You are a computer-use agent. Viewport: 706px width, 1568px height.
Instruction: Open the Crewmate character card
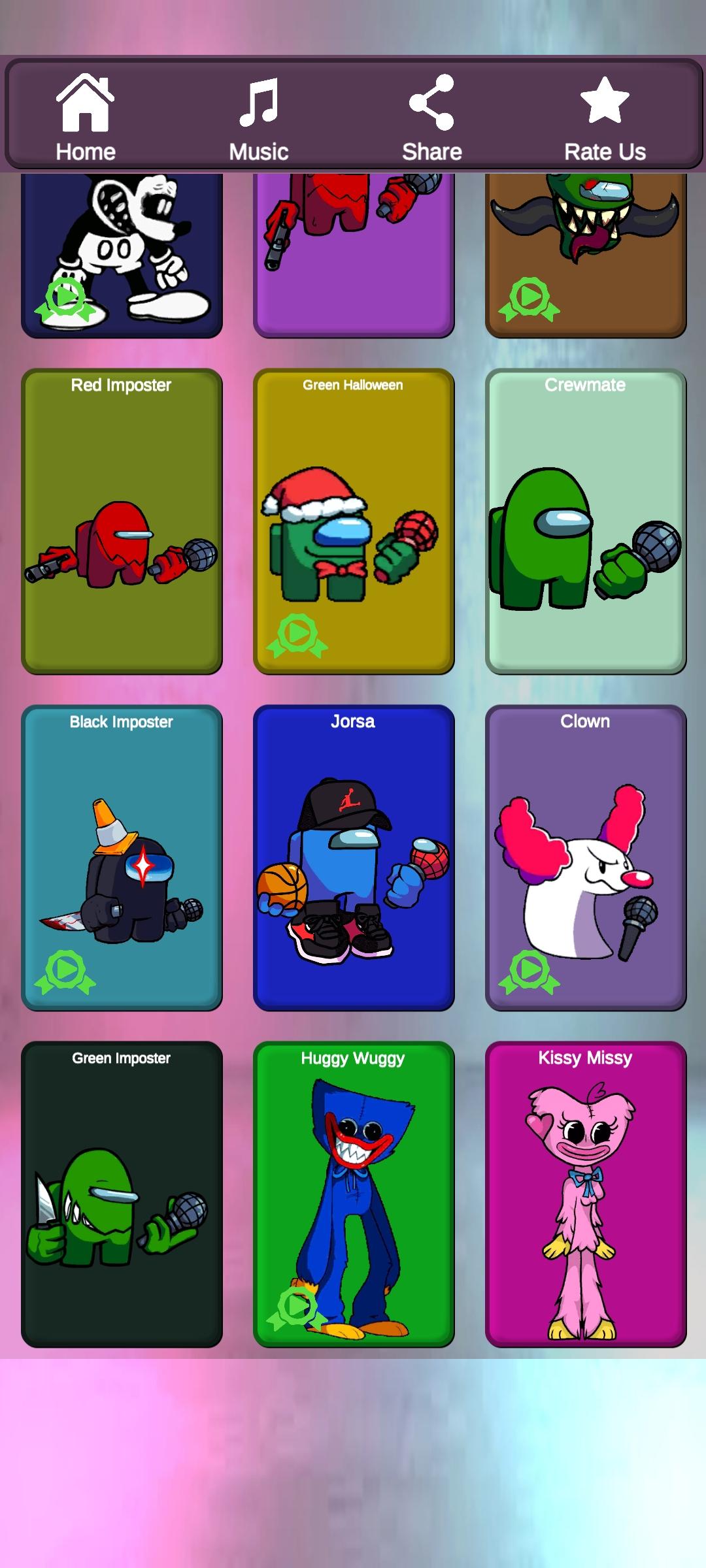(586, 521)
